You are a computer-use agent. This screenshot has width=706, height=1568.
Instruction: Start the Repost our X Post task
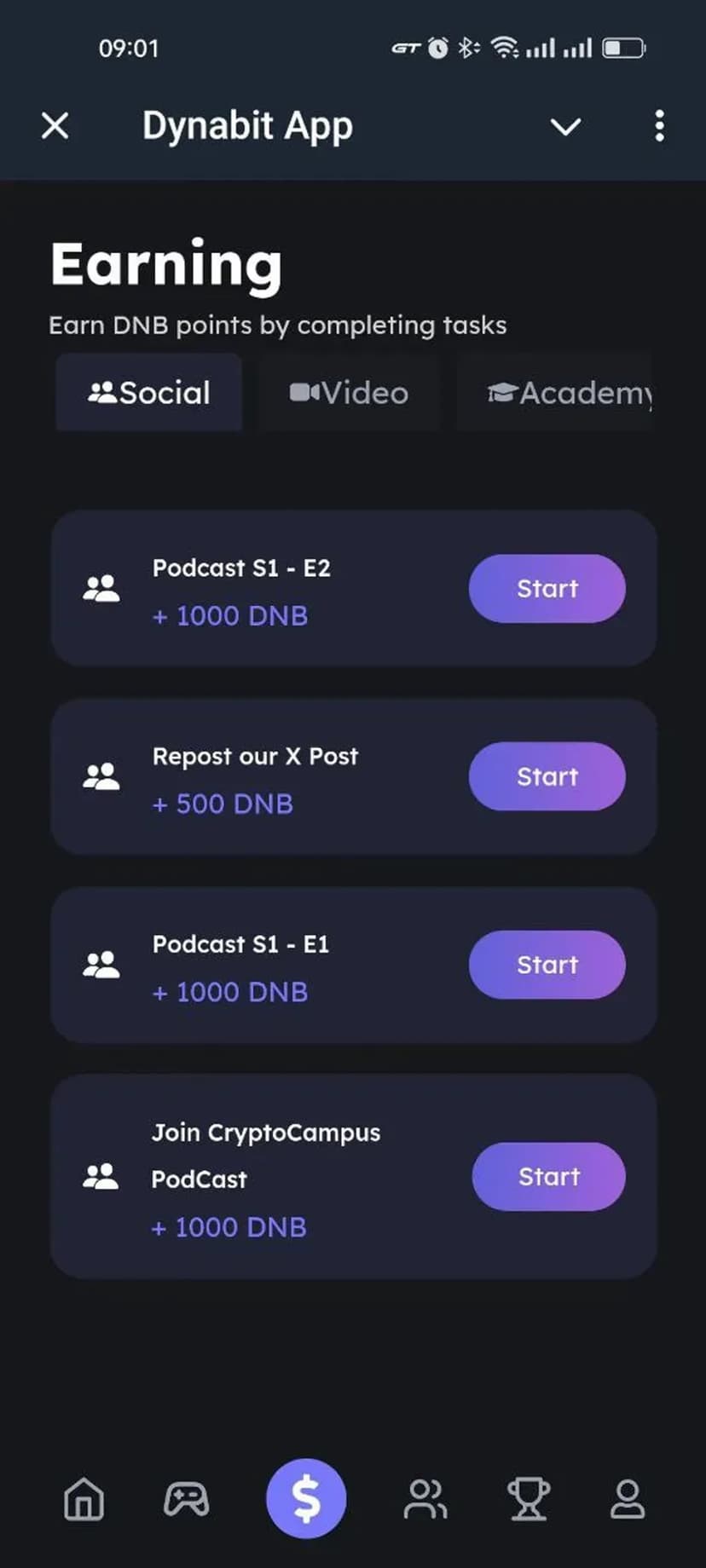point(547,776)
